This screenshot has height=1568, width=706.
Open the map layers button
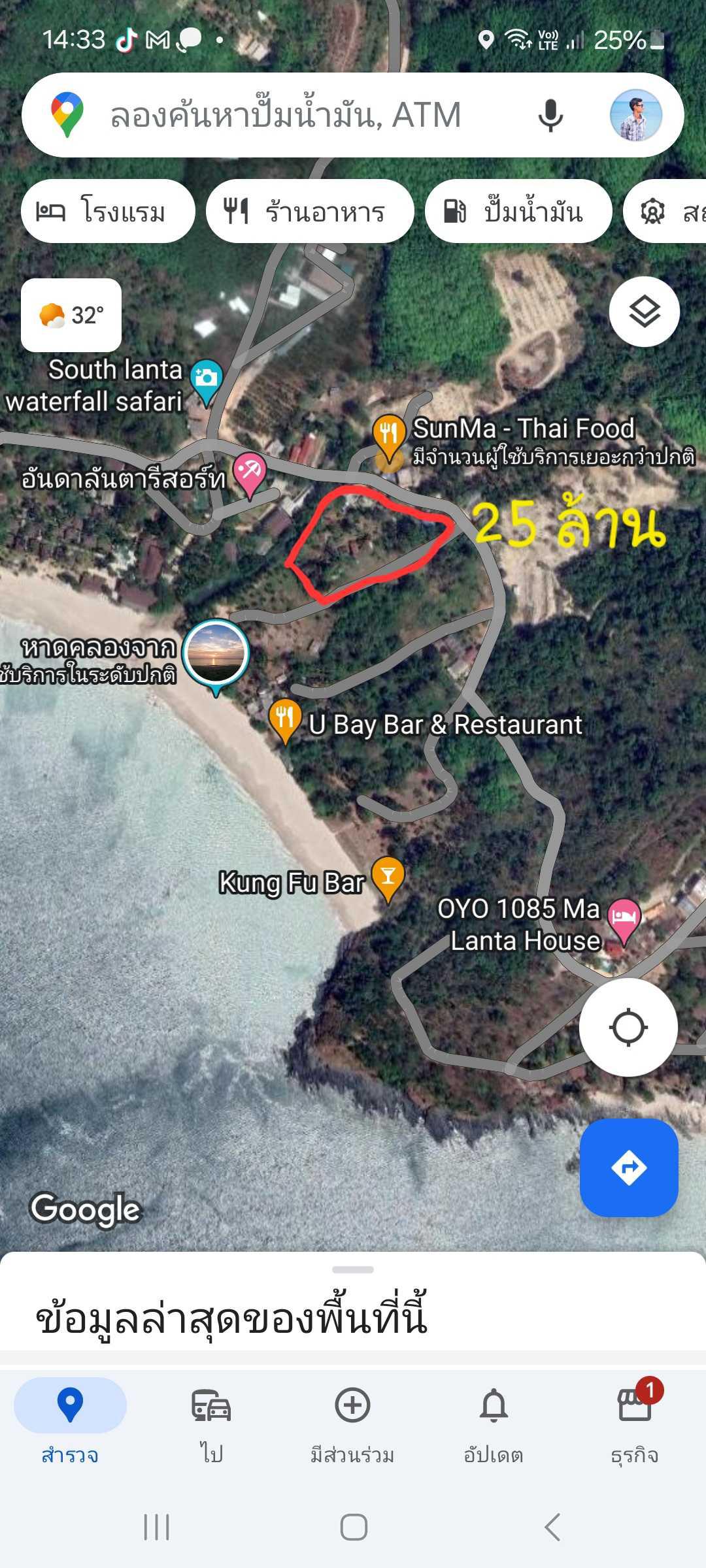coord(645,312)
